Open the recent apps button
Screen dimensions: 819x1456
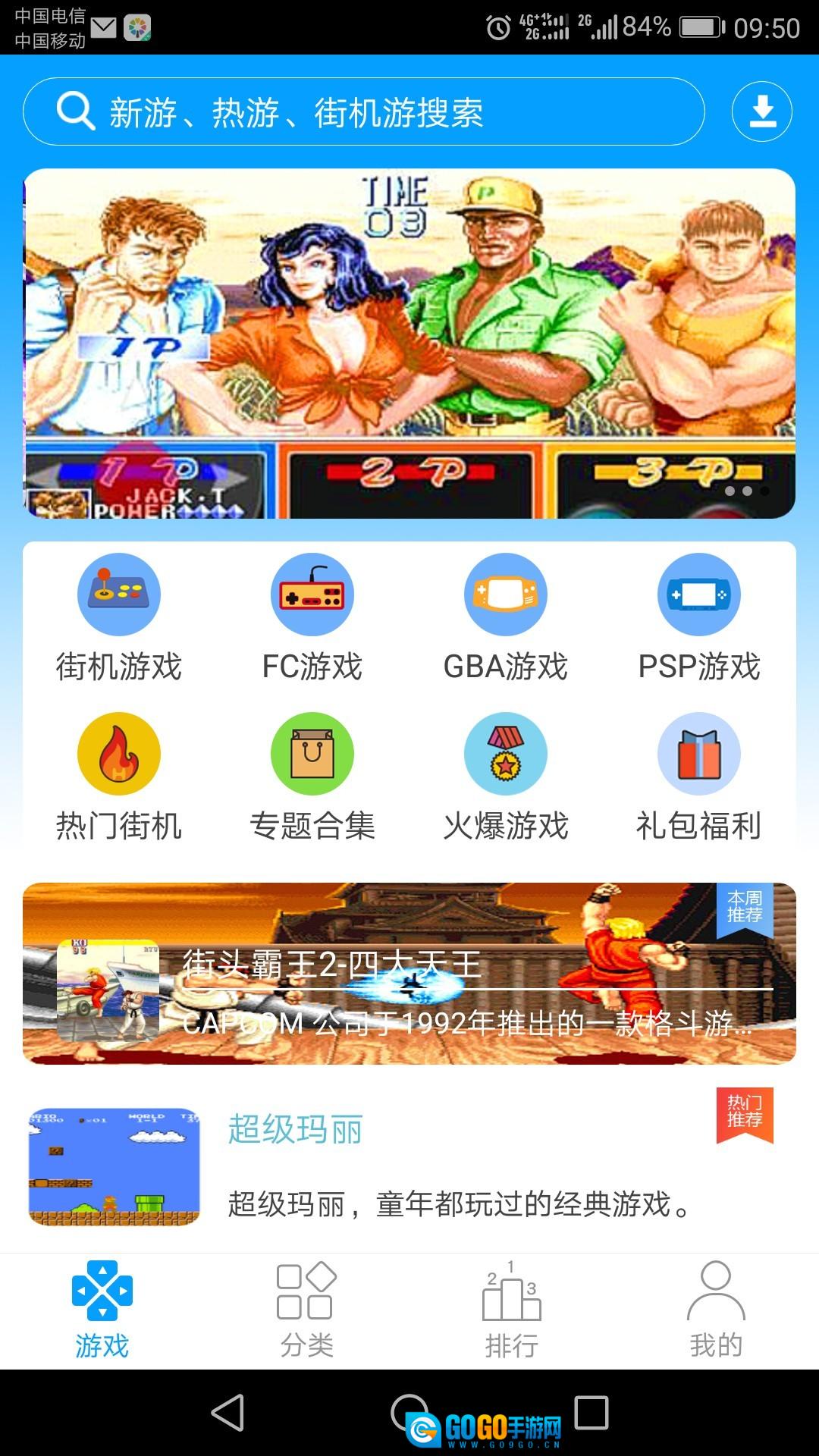[x=591, y=1413]
